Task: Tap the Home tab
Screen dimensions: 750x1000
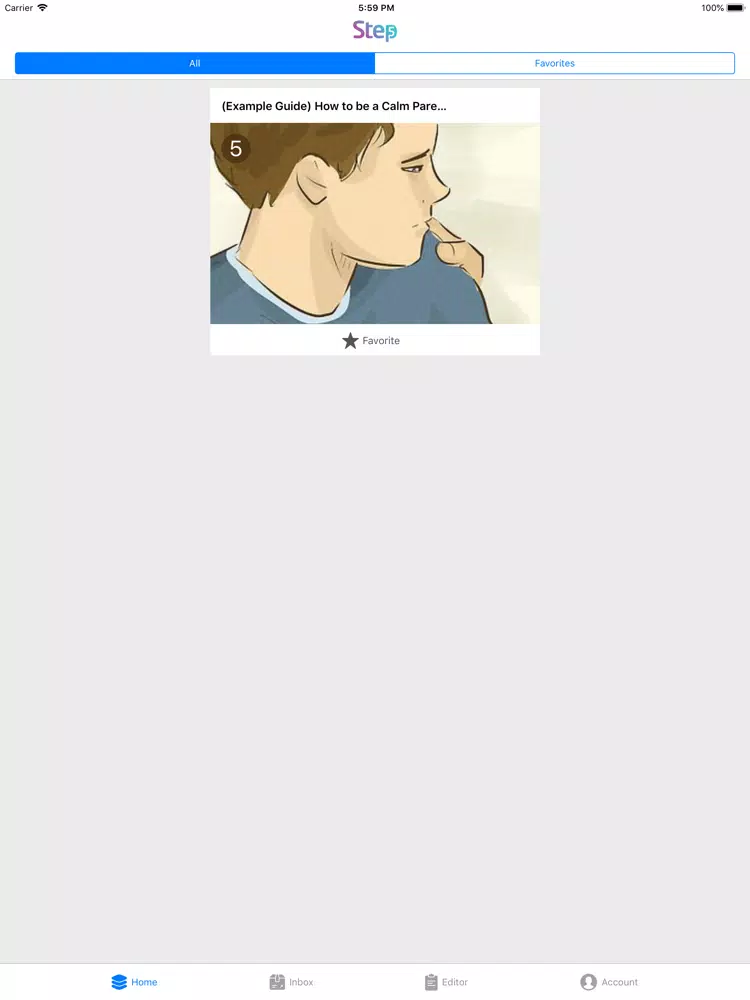Action: [134, 982]
